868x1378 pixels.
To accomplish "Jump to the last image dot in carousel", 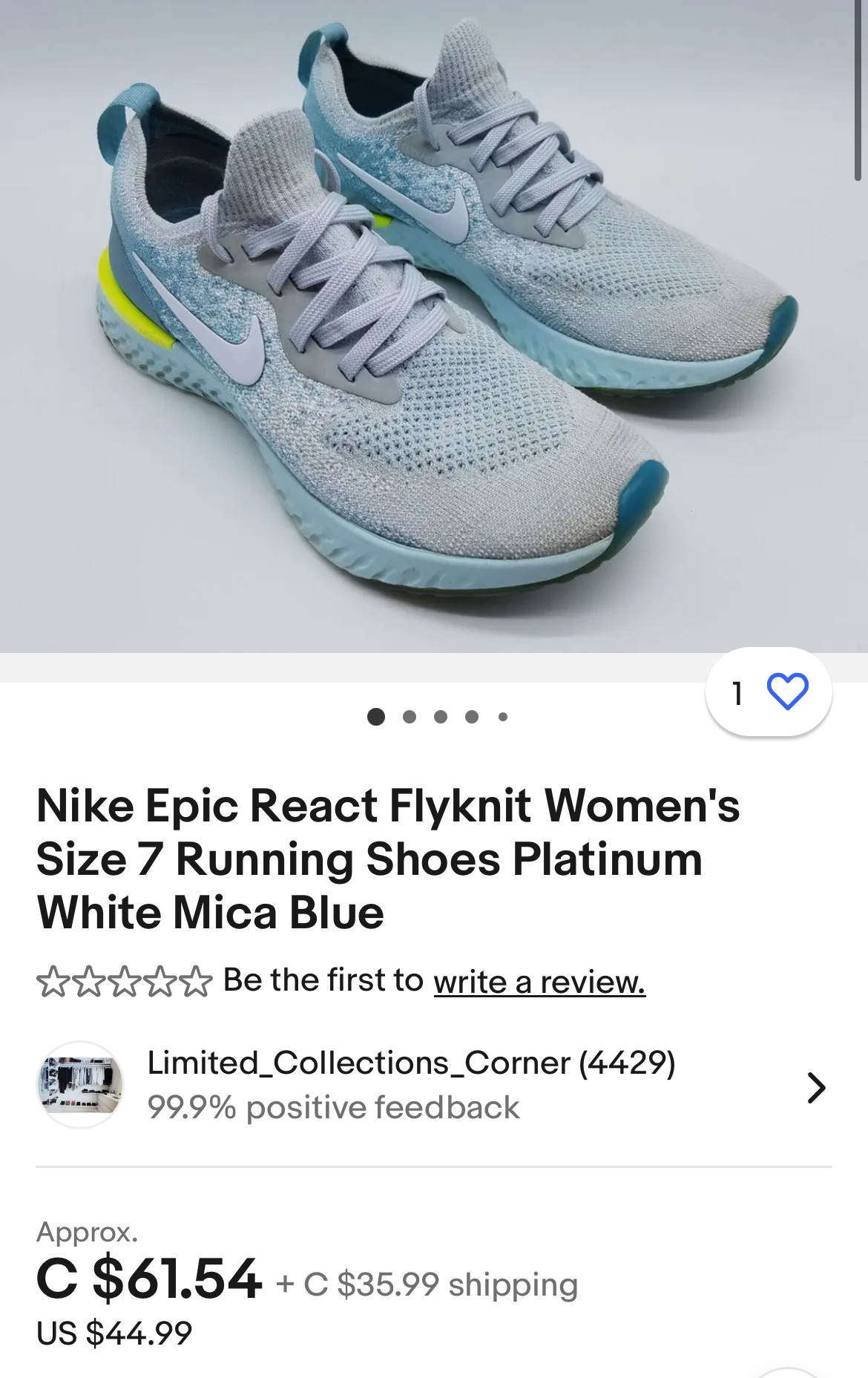I will (x=502, y=715).
